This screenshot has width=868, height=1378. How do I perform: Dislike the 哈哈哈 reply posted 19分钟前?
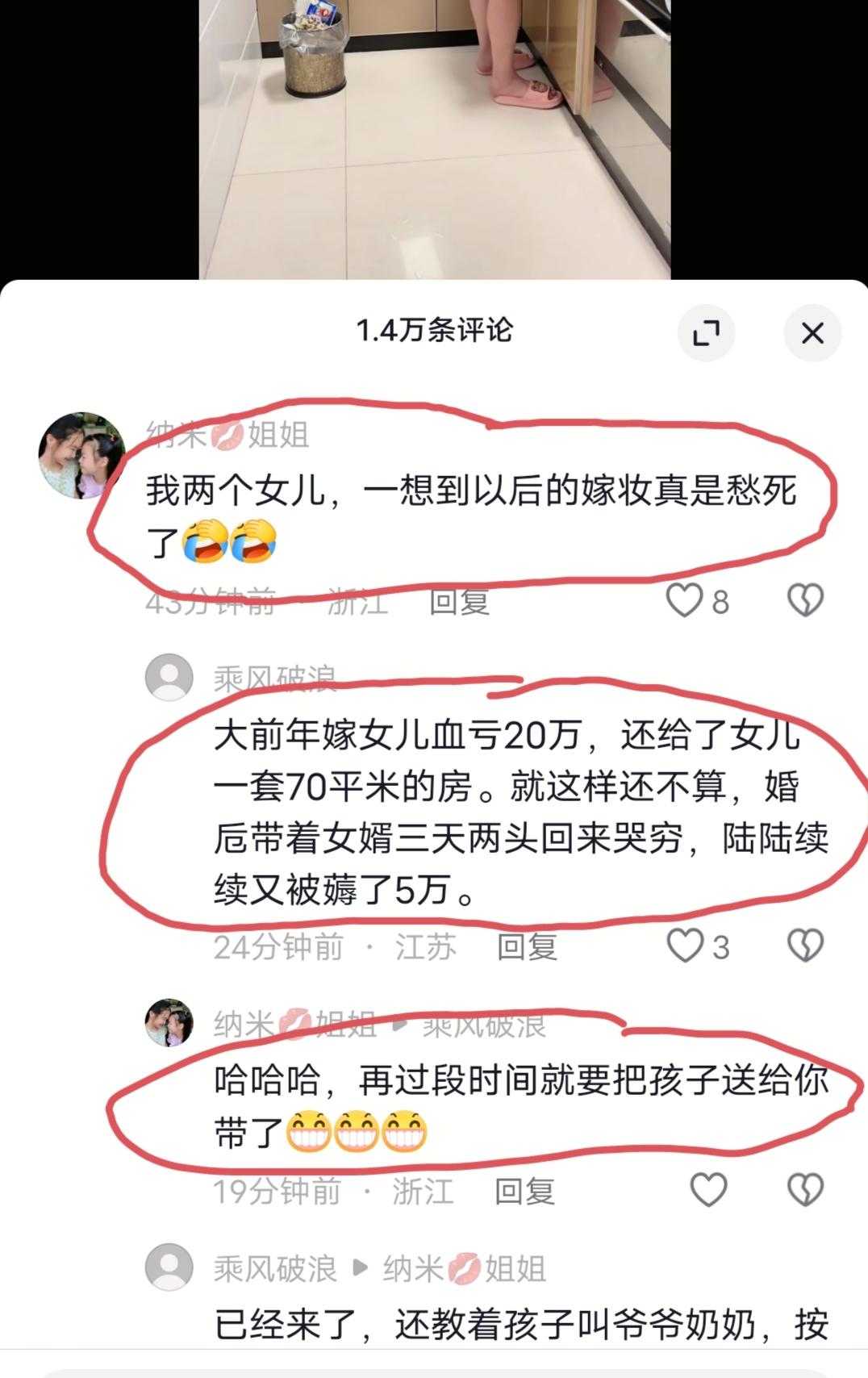(804, 1191)
